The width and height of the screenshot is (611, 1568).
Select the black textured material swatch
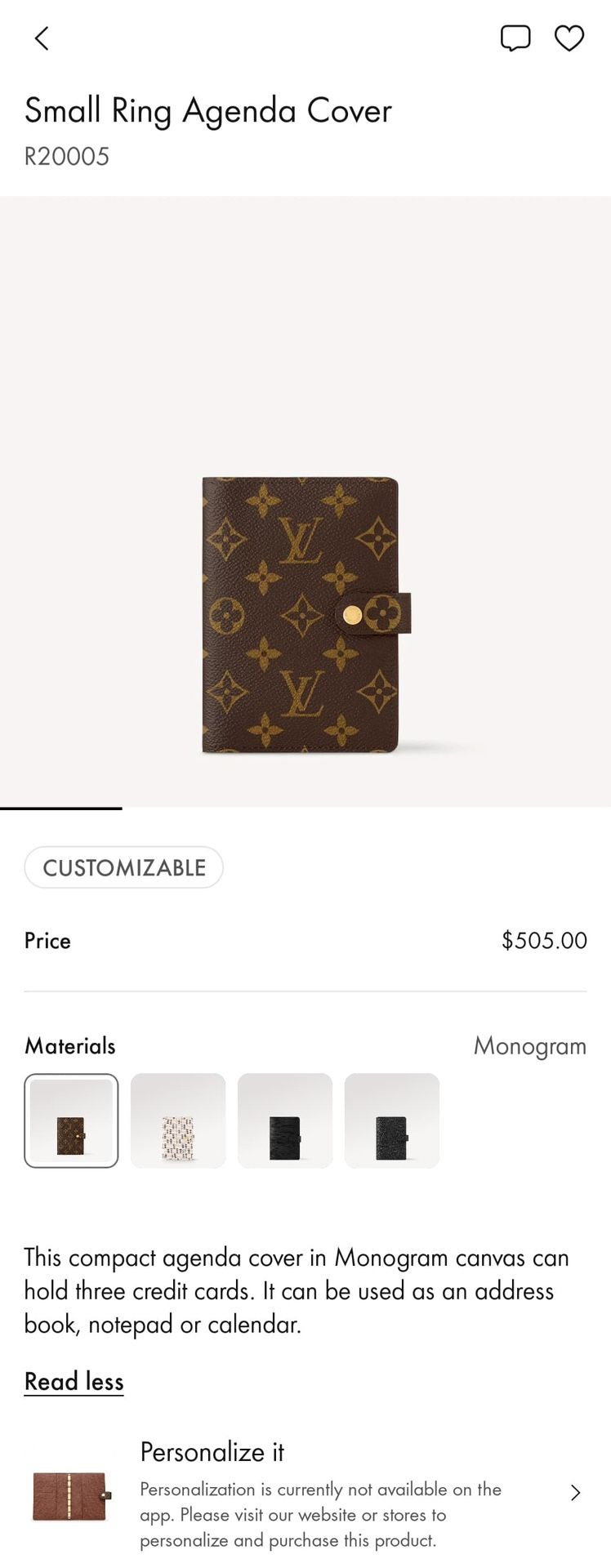[284, 1120]
